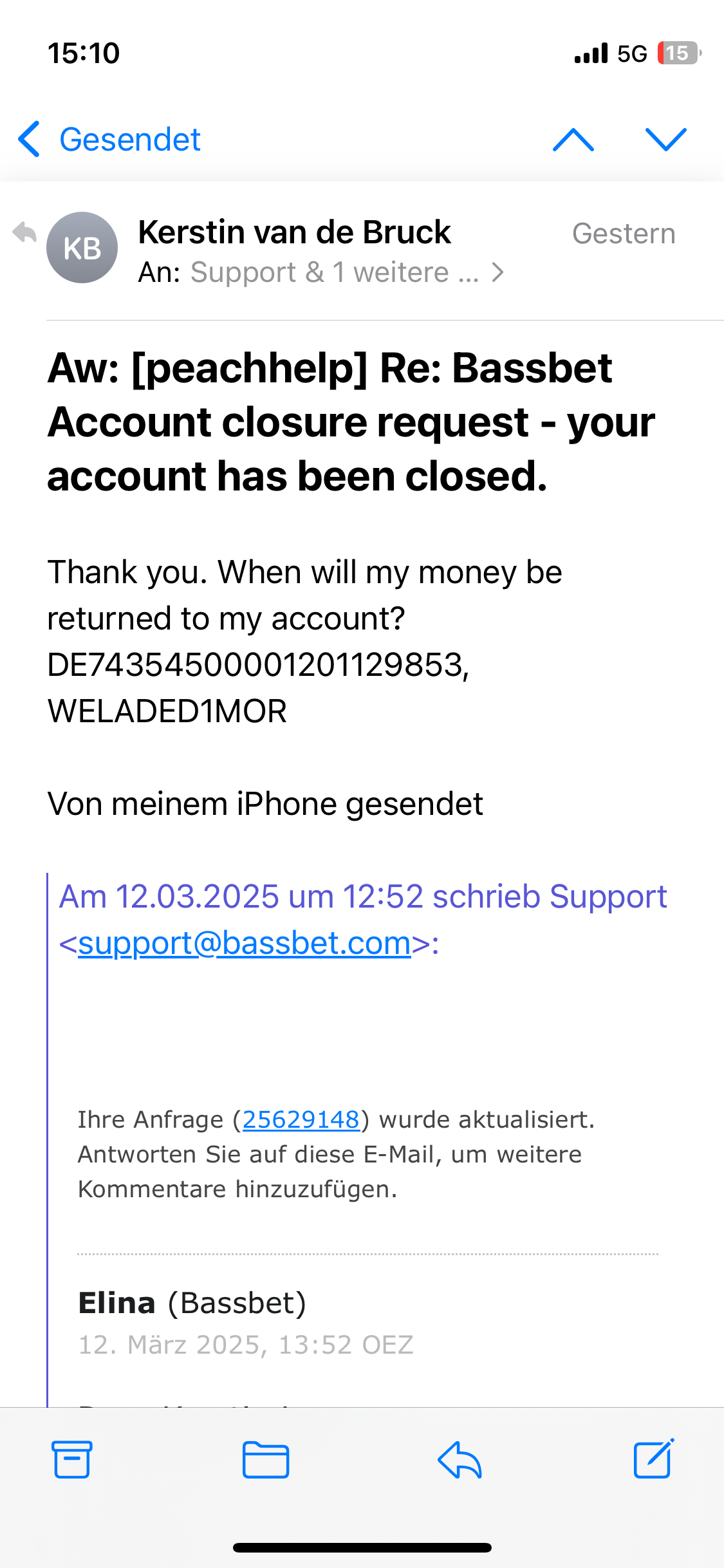Archive this email
The image size is (724, 1568).
coord(71,1459)
